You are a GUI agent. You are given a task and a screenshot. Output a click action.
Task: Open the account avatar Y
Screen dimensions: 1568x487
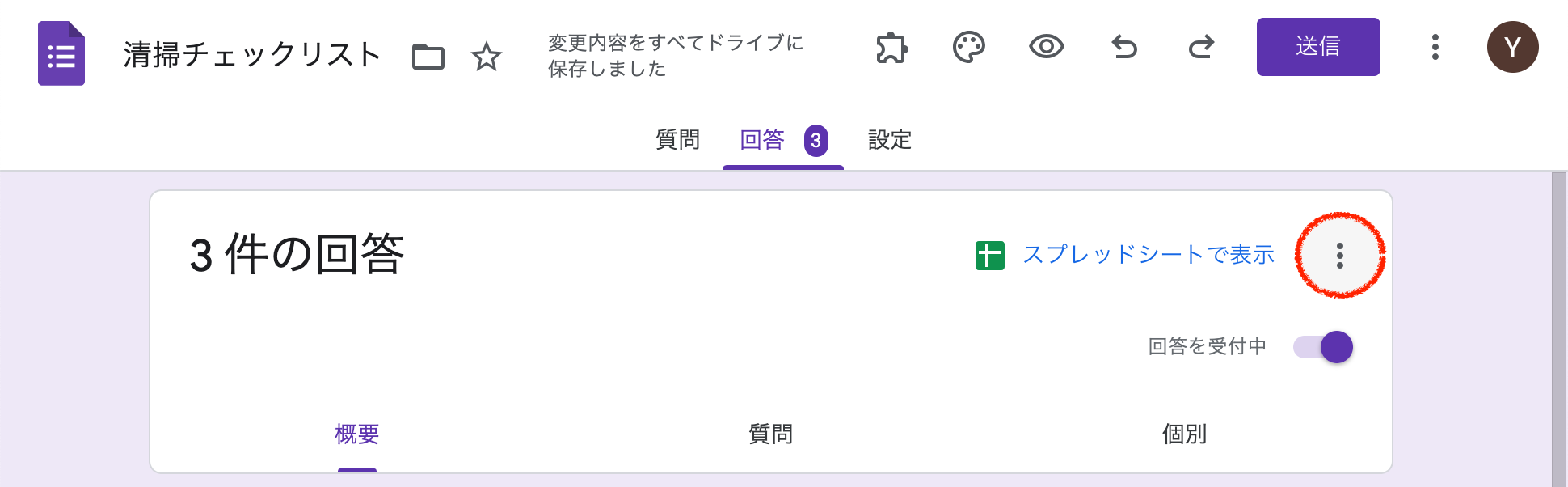(1512, 48)
